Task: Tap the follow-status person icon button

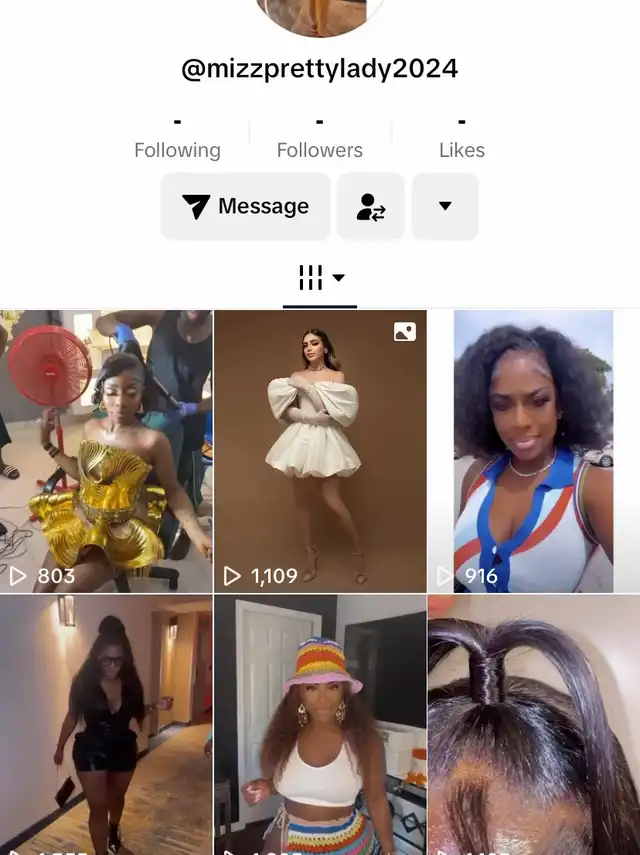Action: [370, 206]
